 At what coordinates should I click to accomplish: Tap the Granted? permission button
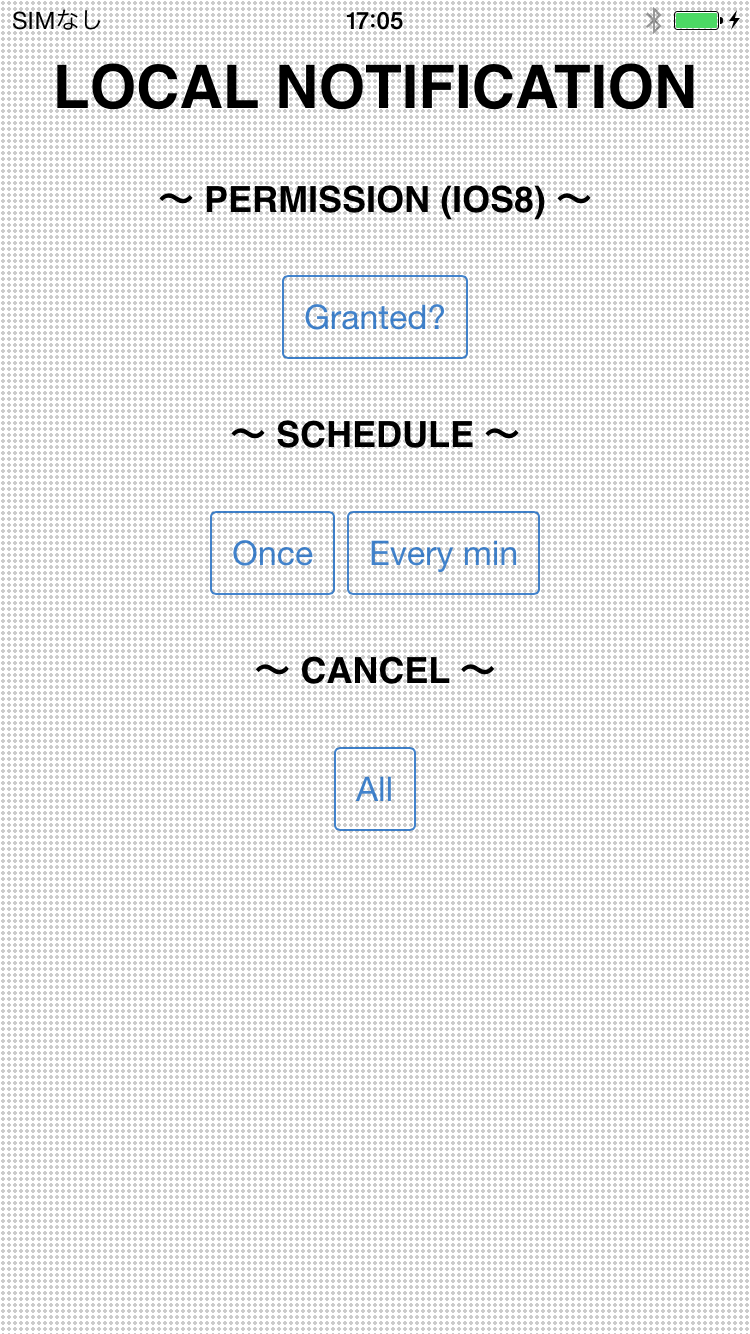pyautogui.click(x=374, y=317)
